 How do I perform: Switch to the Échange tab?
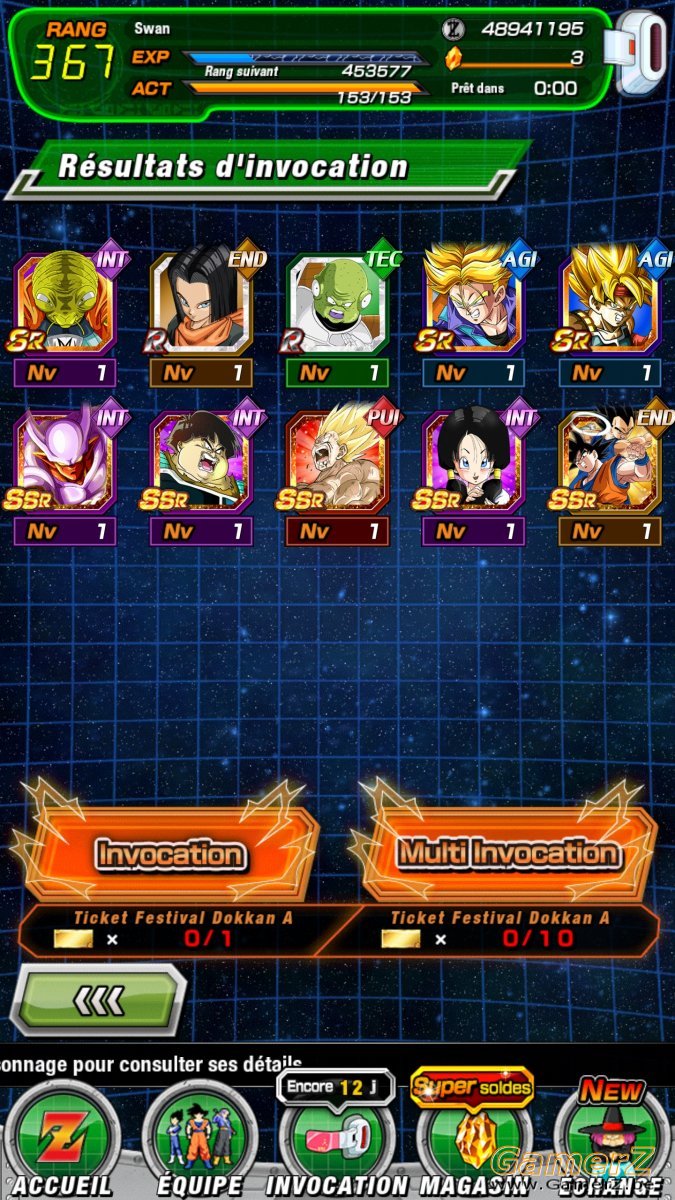tap(612, 1140)
